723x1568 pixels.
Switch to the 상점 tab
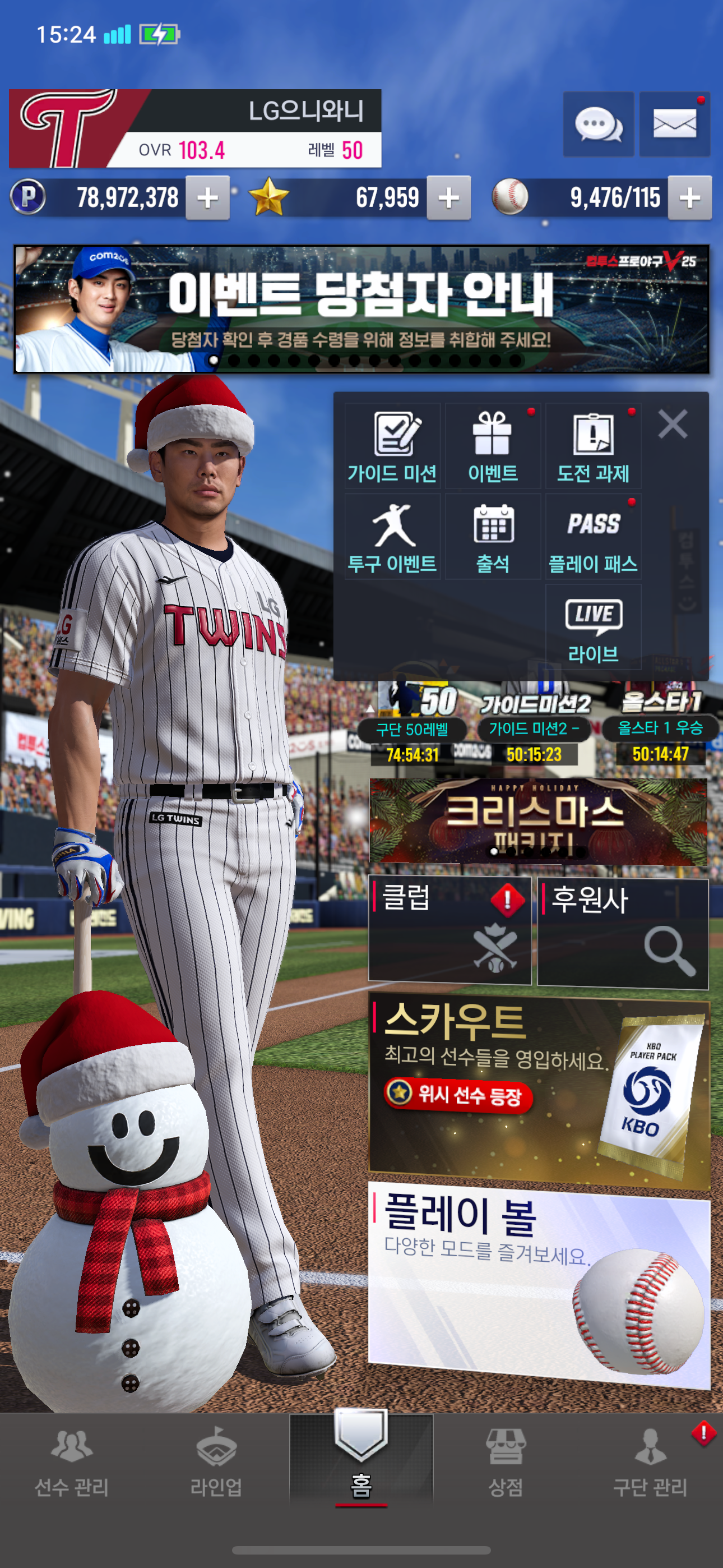(x=505, y=1461)
